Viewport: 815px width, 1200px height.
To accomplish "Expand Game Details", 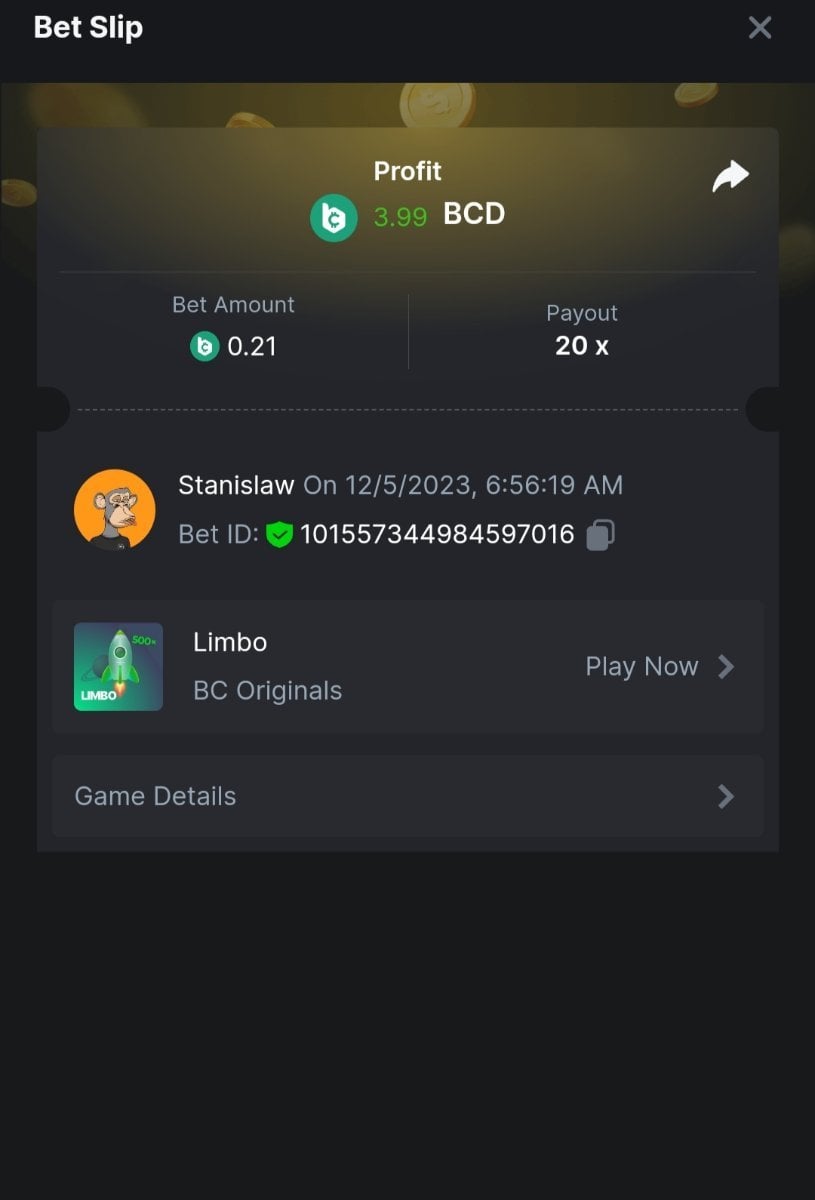I will coord(407,796).
